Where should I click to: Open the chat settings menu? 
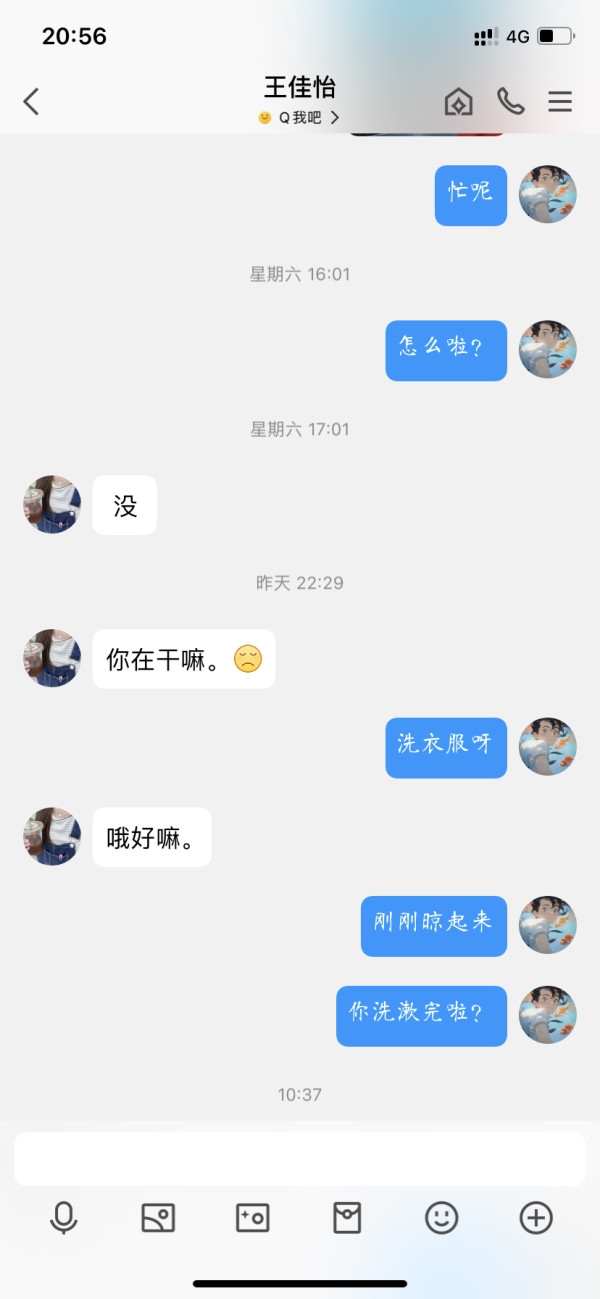click(560, 101)
